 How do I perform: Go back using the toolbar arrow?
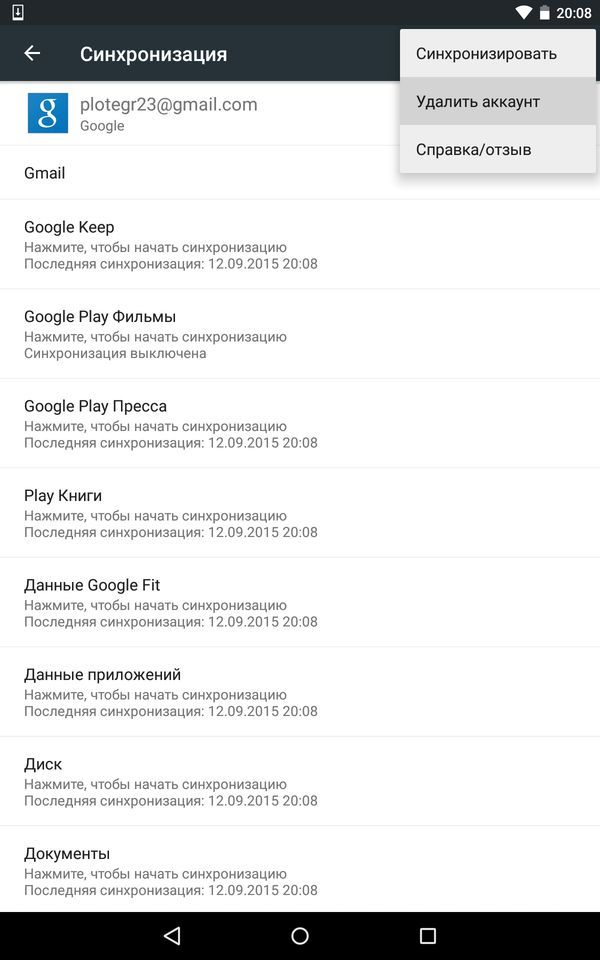(32, 53)
